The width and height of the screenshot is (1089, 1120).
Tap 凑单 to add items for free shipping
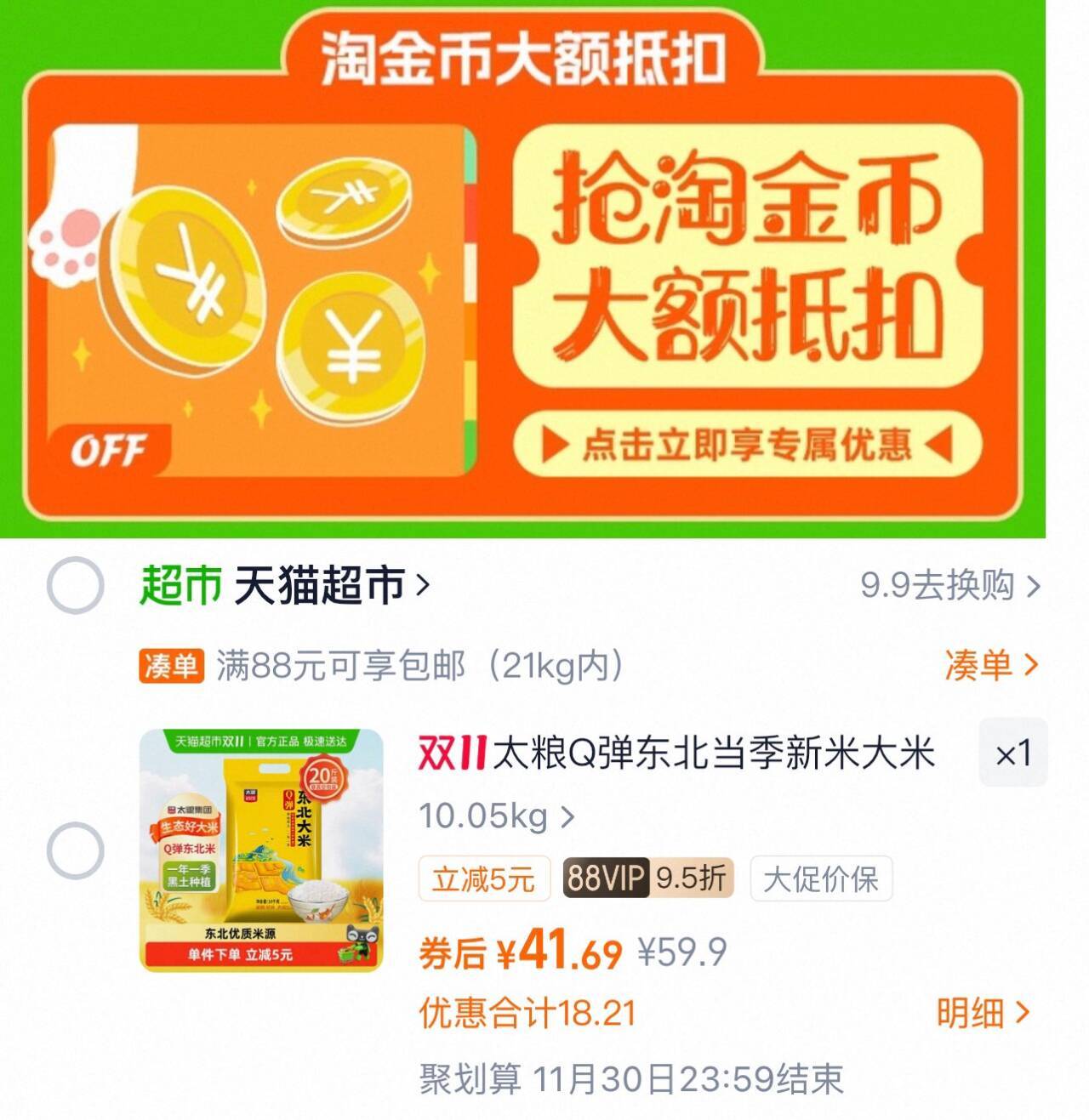point(990,664)
